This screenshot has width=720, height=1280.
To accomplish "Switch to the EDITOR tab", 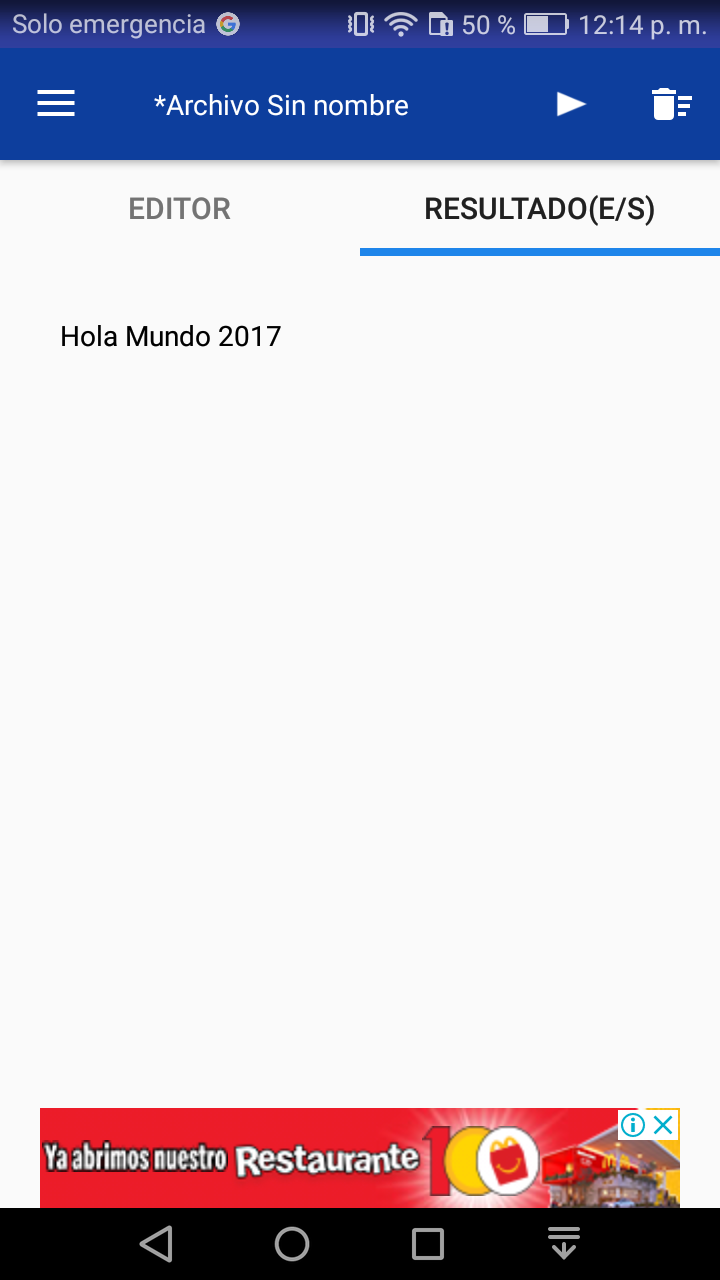I will point(180,209).
